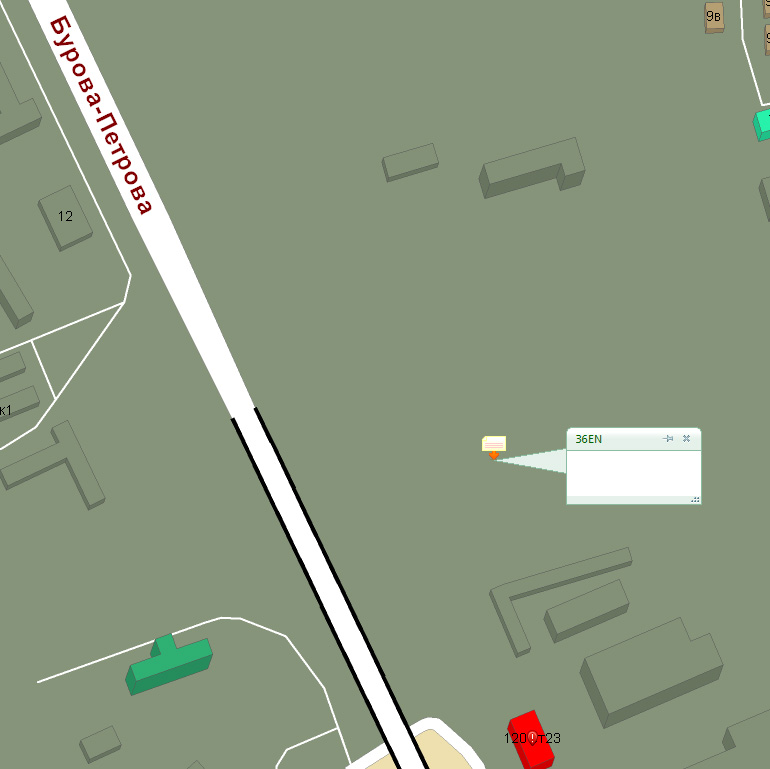Tap the yellow note marker on the map
The width and height of the screenshot is (770, 769).
pyautogui.click(x=494, y=443)
